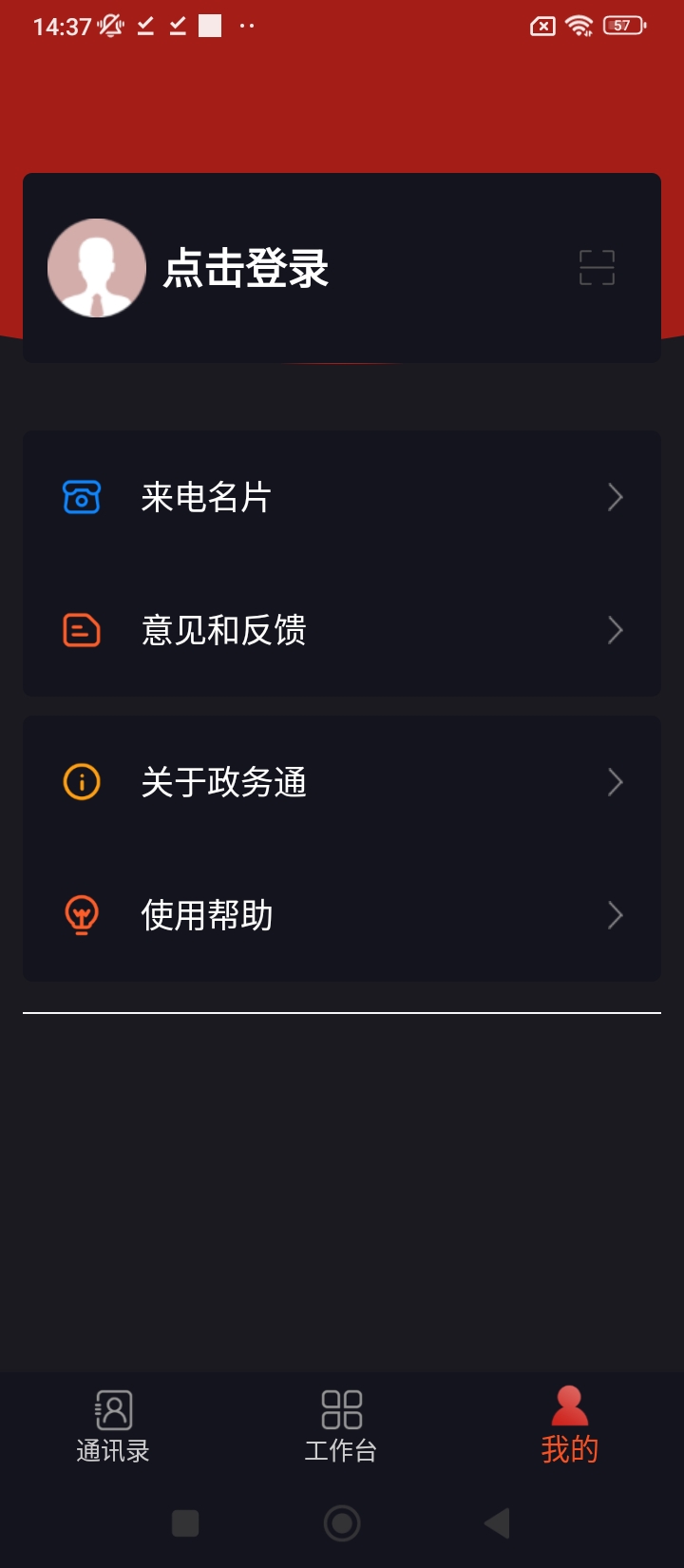The image size is (684, 1568).
Task: Switch to the 通讯录 tab
Action: [113, 1425]
